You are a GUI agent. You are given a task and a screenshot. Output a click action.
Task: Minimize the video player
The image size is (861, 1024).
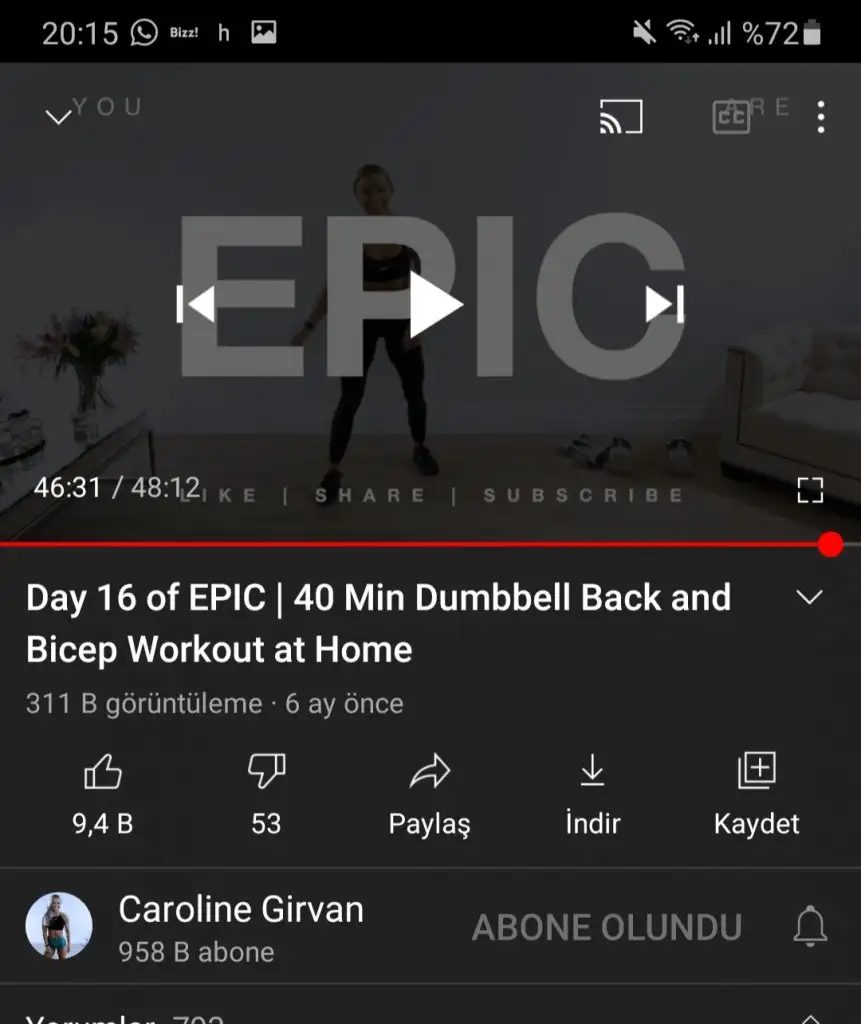pyautogui.click(x=59, y=117)
